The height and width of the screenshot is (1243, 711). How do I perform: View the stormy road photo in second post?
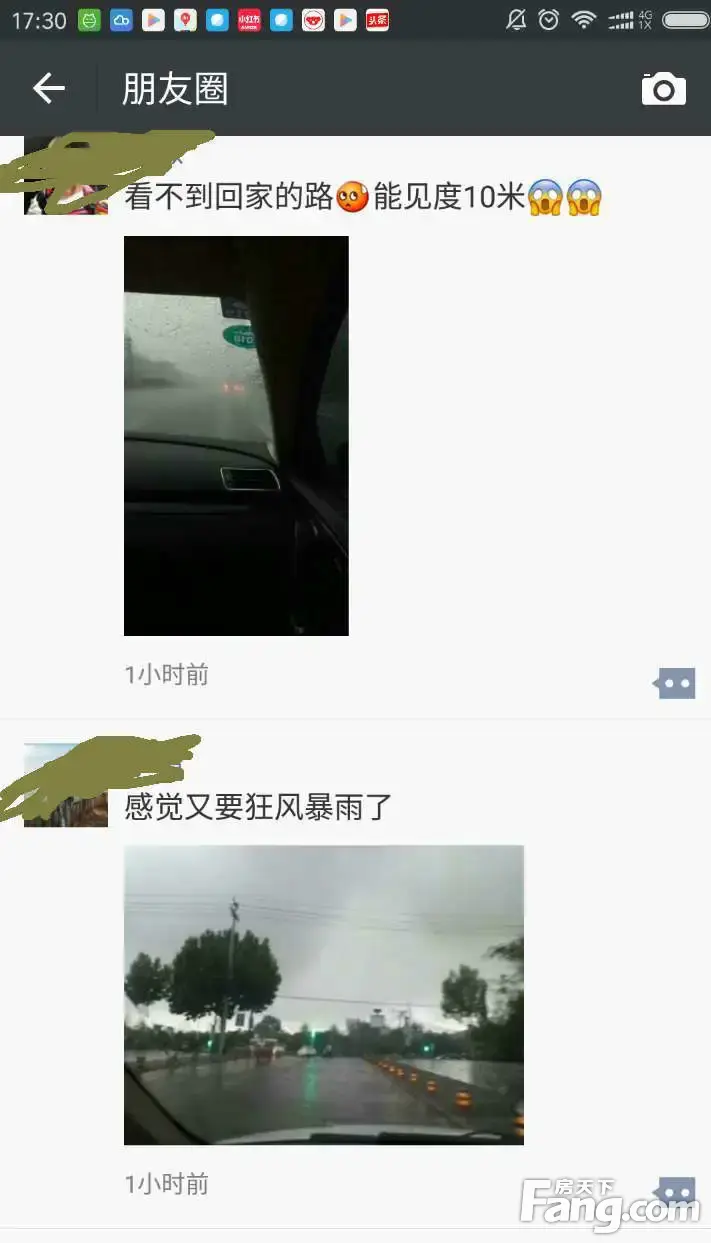click(x=323, y=994)
